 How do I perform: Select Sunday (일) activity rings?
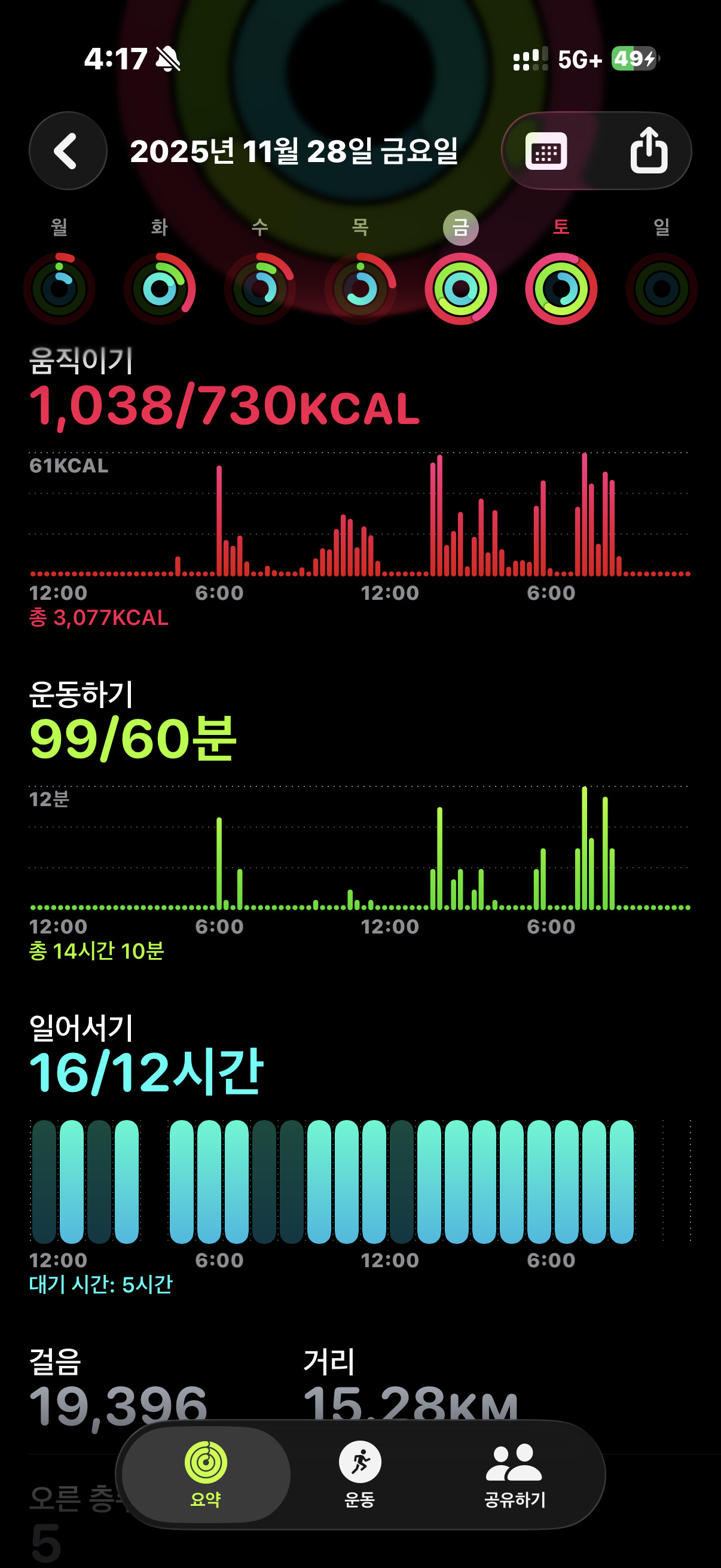point(661,288)
